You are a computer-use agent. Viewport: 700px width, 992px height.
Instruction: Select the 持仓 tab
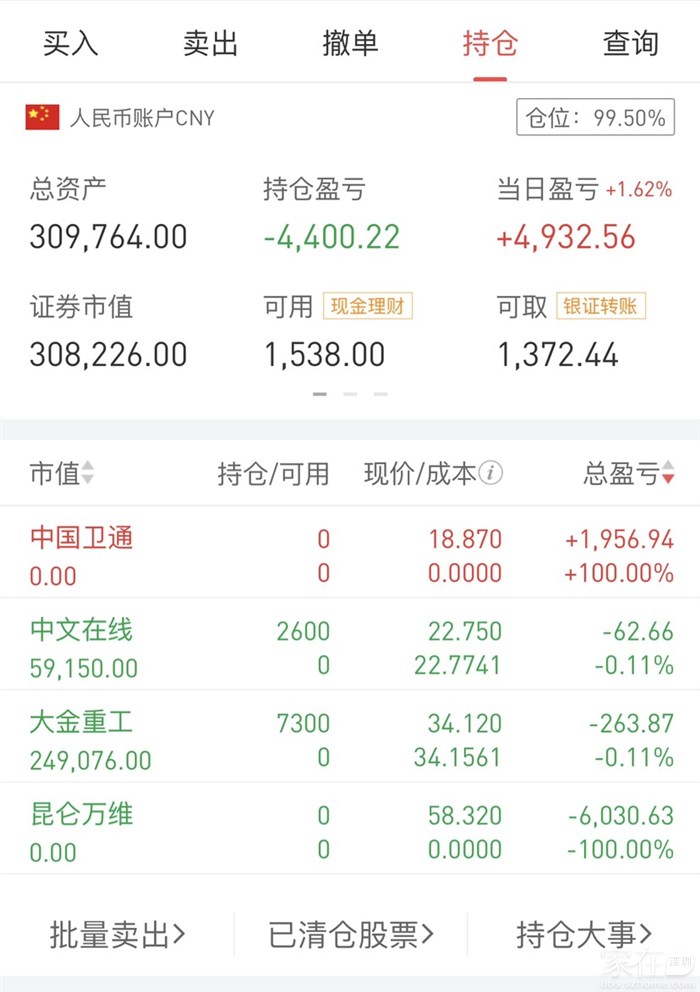click(x=490, y=43)
